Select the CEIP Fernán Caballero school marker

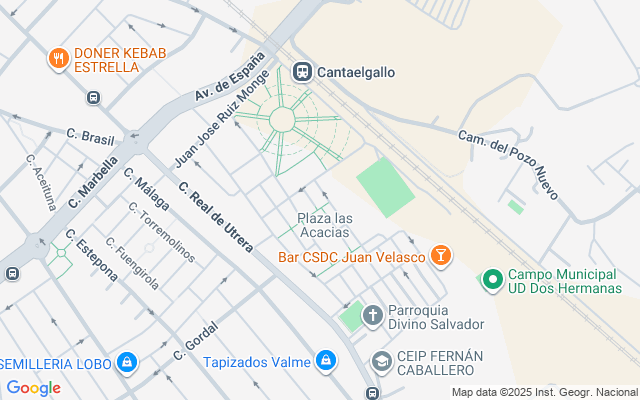pos(381,361)
